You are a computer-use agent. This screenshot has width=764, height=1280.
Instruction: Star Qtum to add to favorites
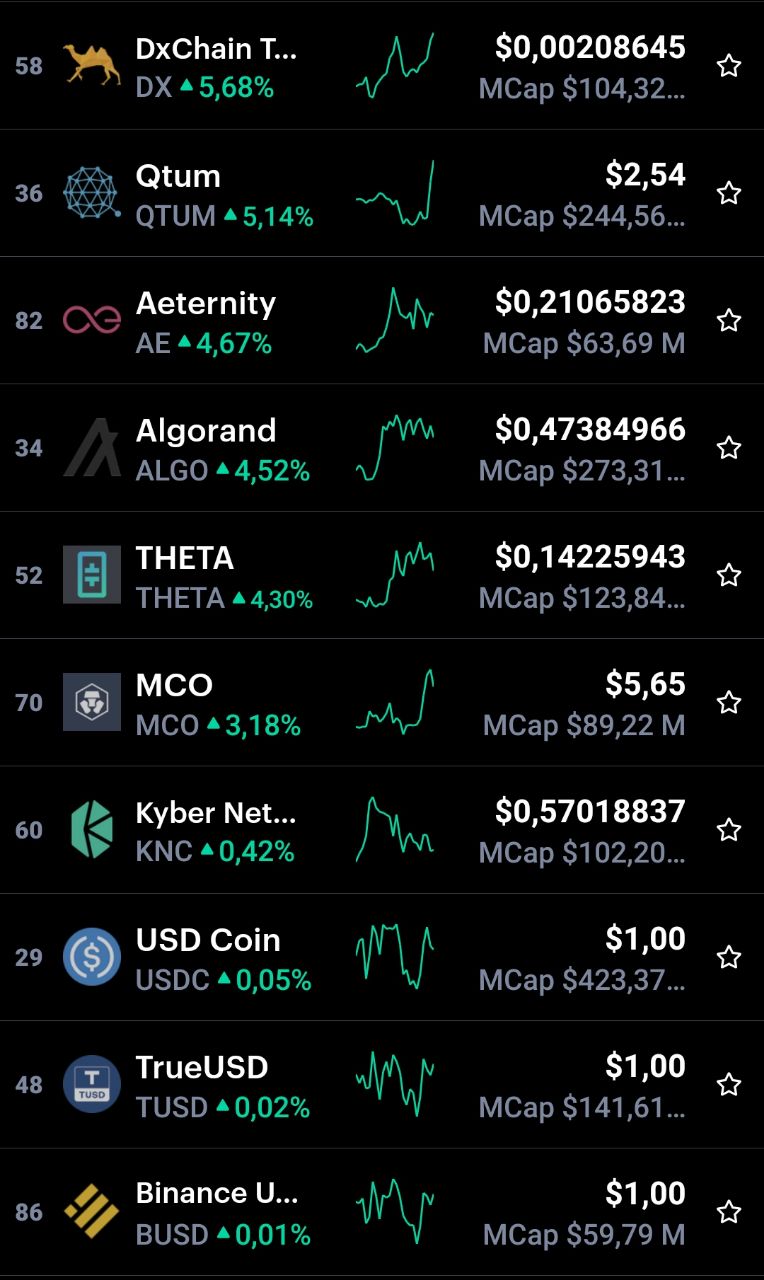tap(729, 193)
